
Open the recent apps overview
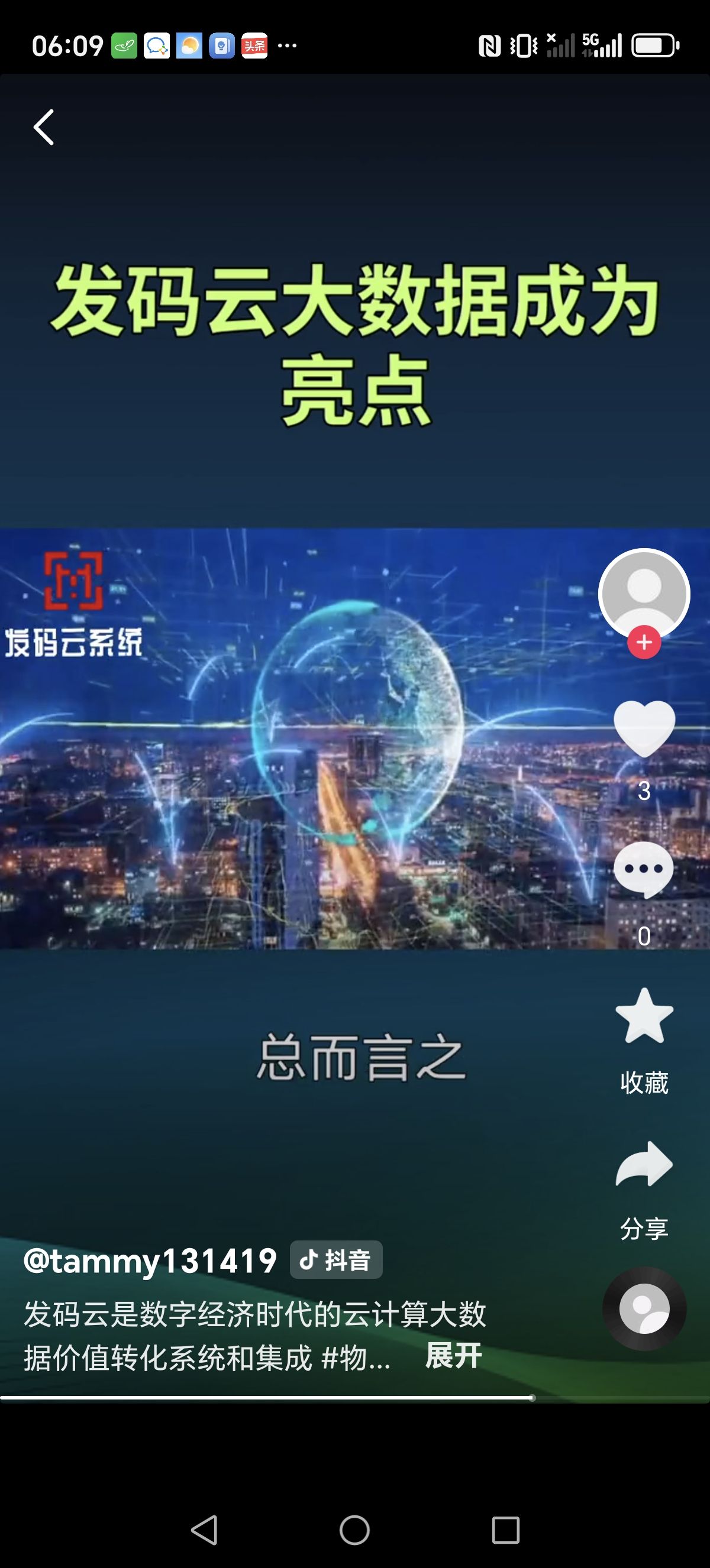point(505,1530)
